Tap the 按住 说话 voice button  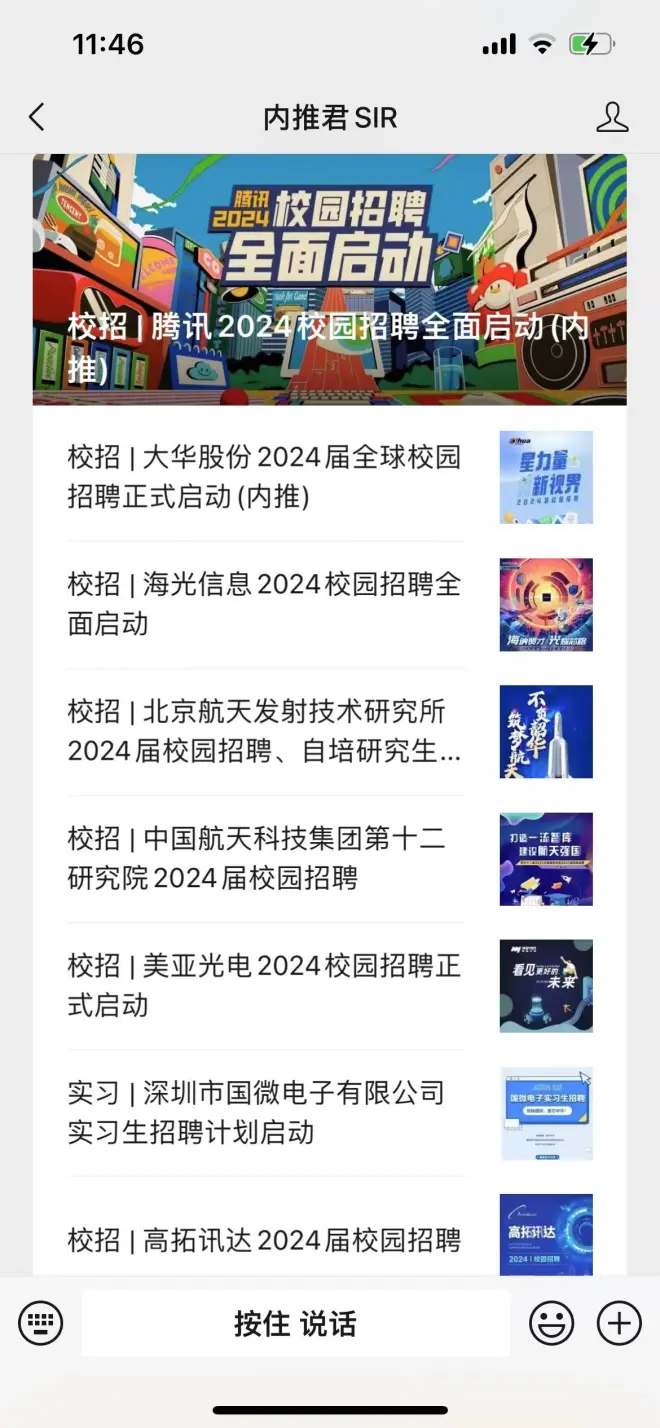295,1324
